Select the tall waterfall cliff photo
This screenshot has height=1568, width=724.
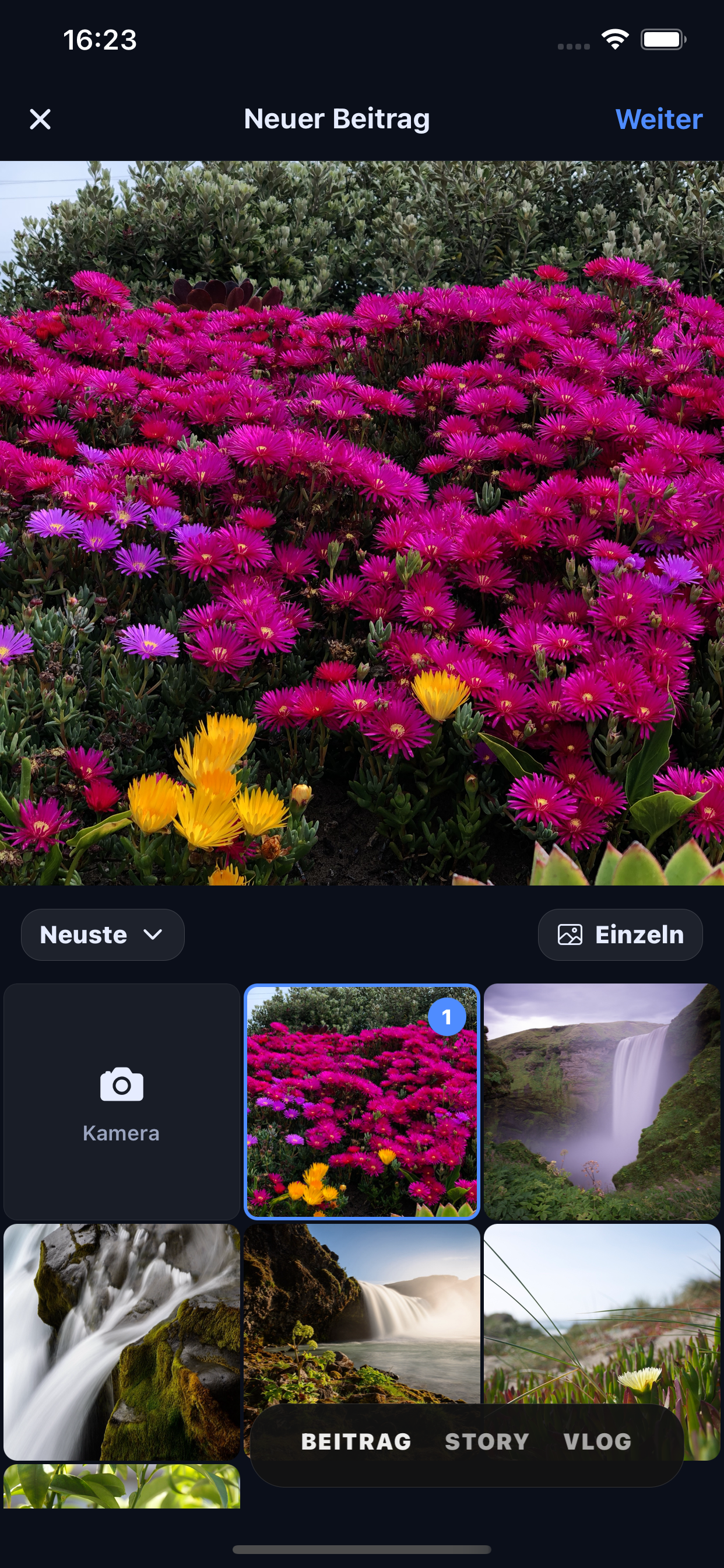pyautogui.click(x=601, y=1102)
